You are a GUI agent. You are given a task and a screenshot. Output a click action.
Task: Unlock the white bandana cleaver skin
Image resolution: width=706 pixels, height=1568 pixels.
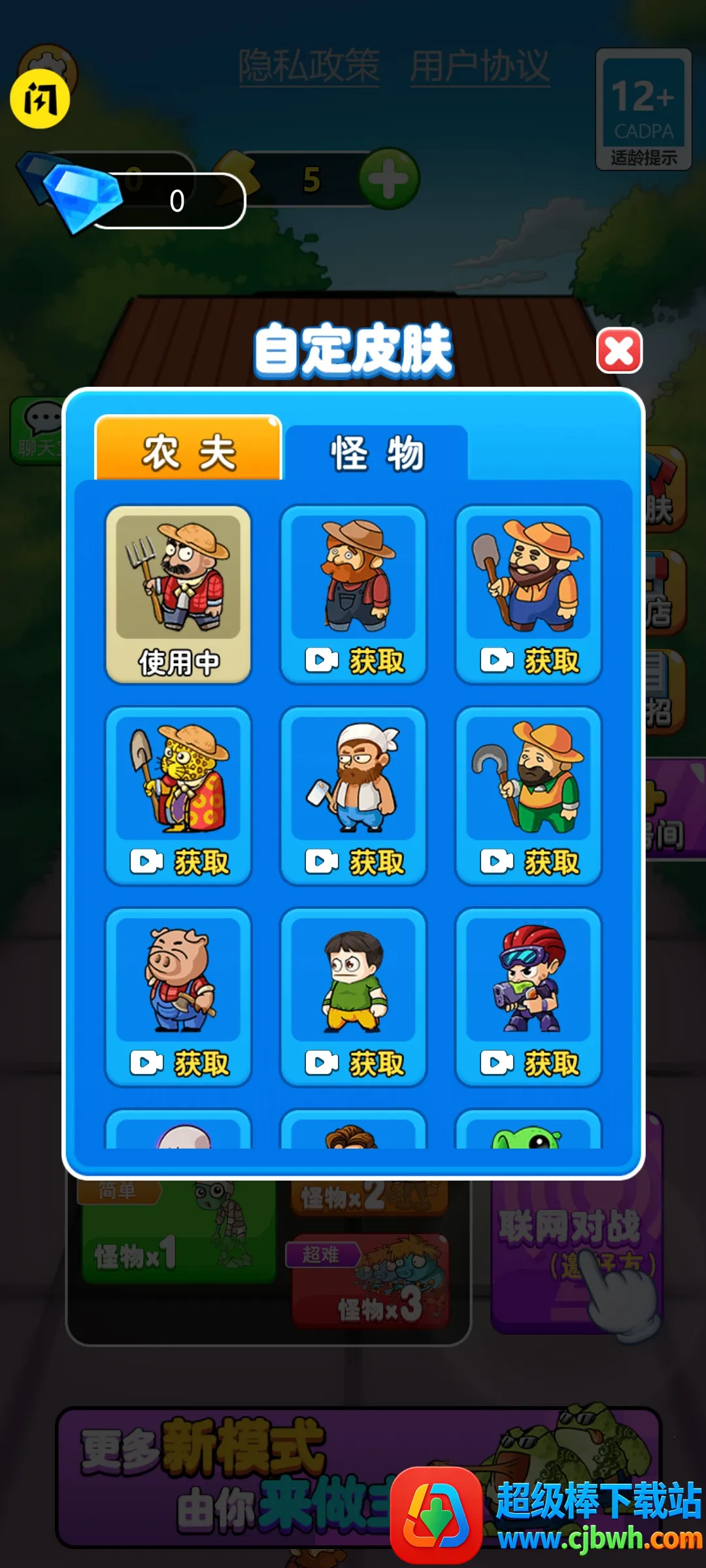point(354,862)
